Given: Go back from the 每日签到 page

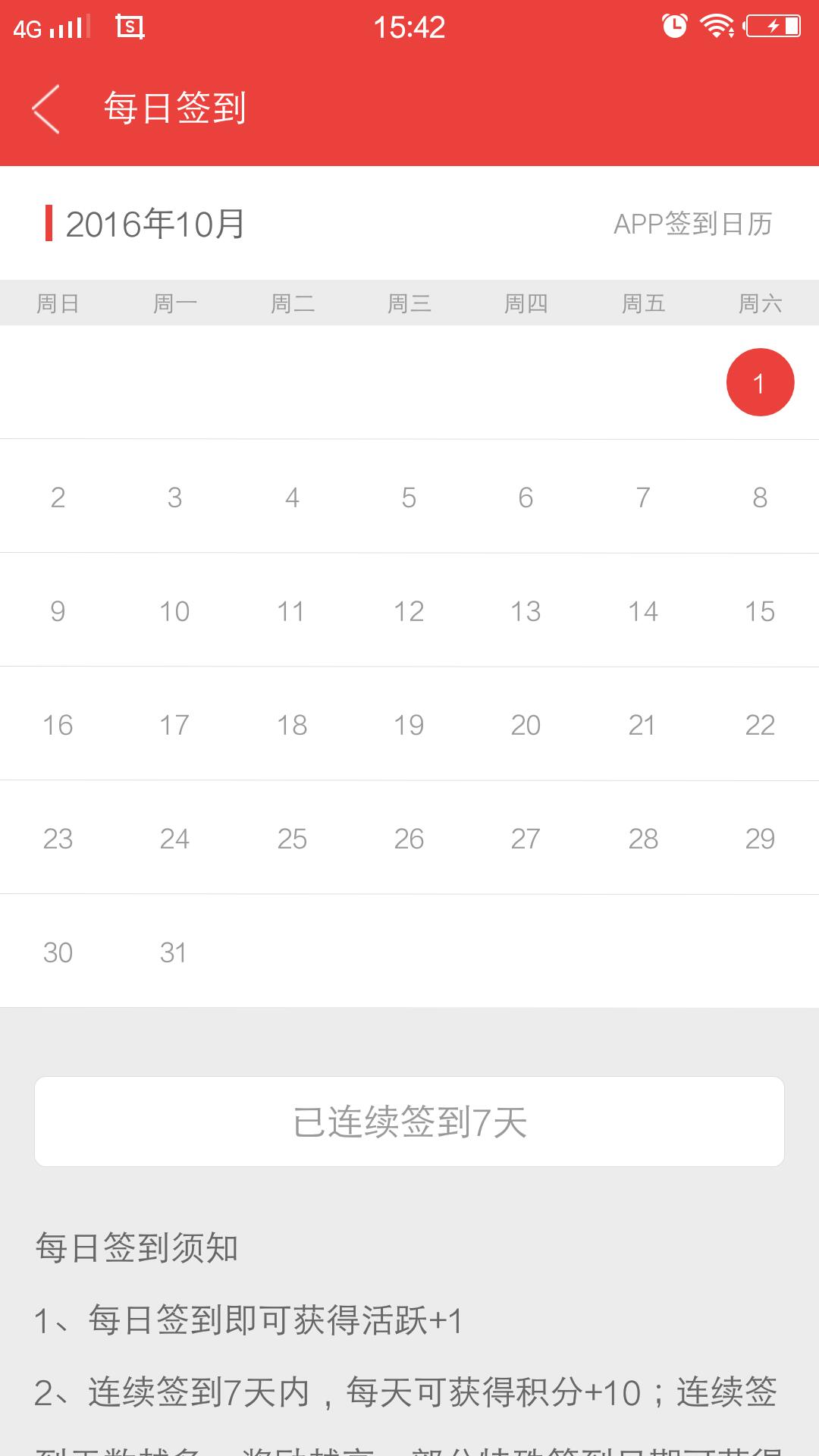Looking at the screenshot, I should [x=47, y=109].
